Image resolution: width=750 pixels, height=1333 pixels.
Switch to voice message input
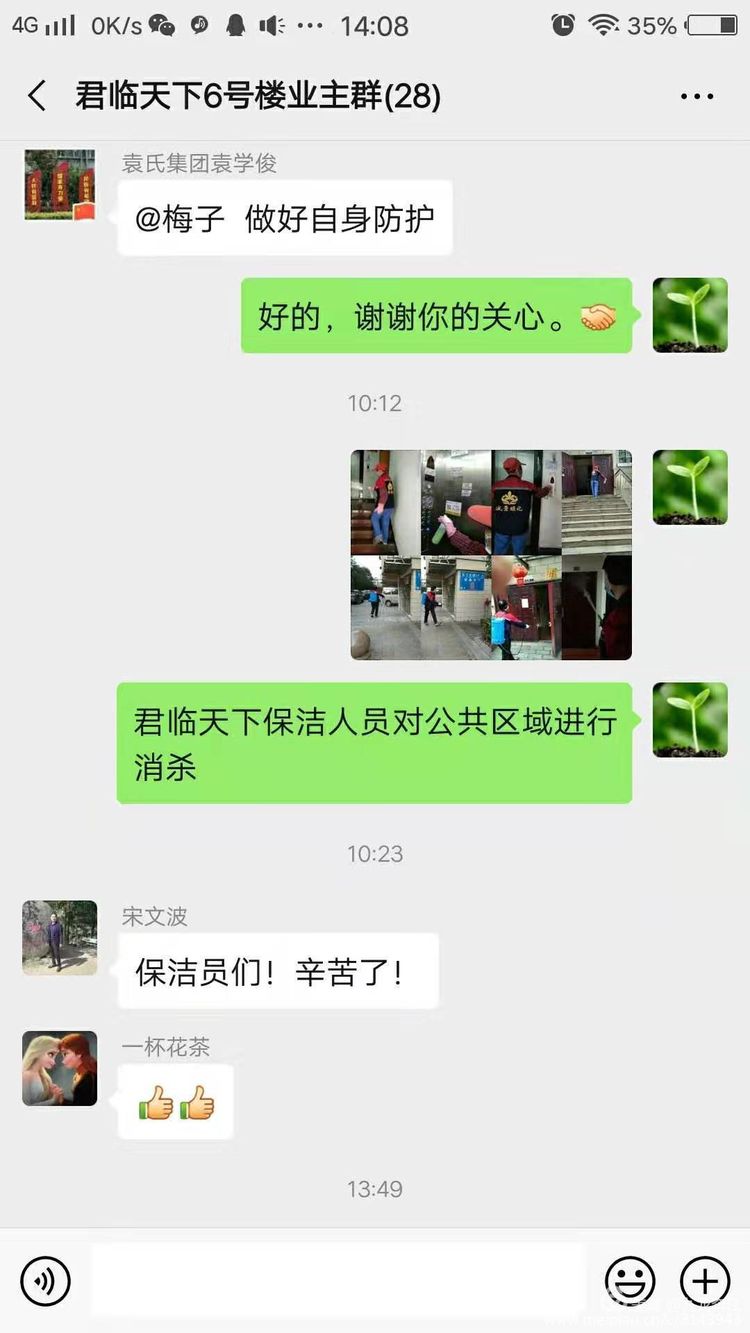point(46,1281)
